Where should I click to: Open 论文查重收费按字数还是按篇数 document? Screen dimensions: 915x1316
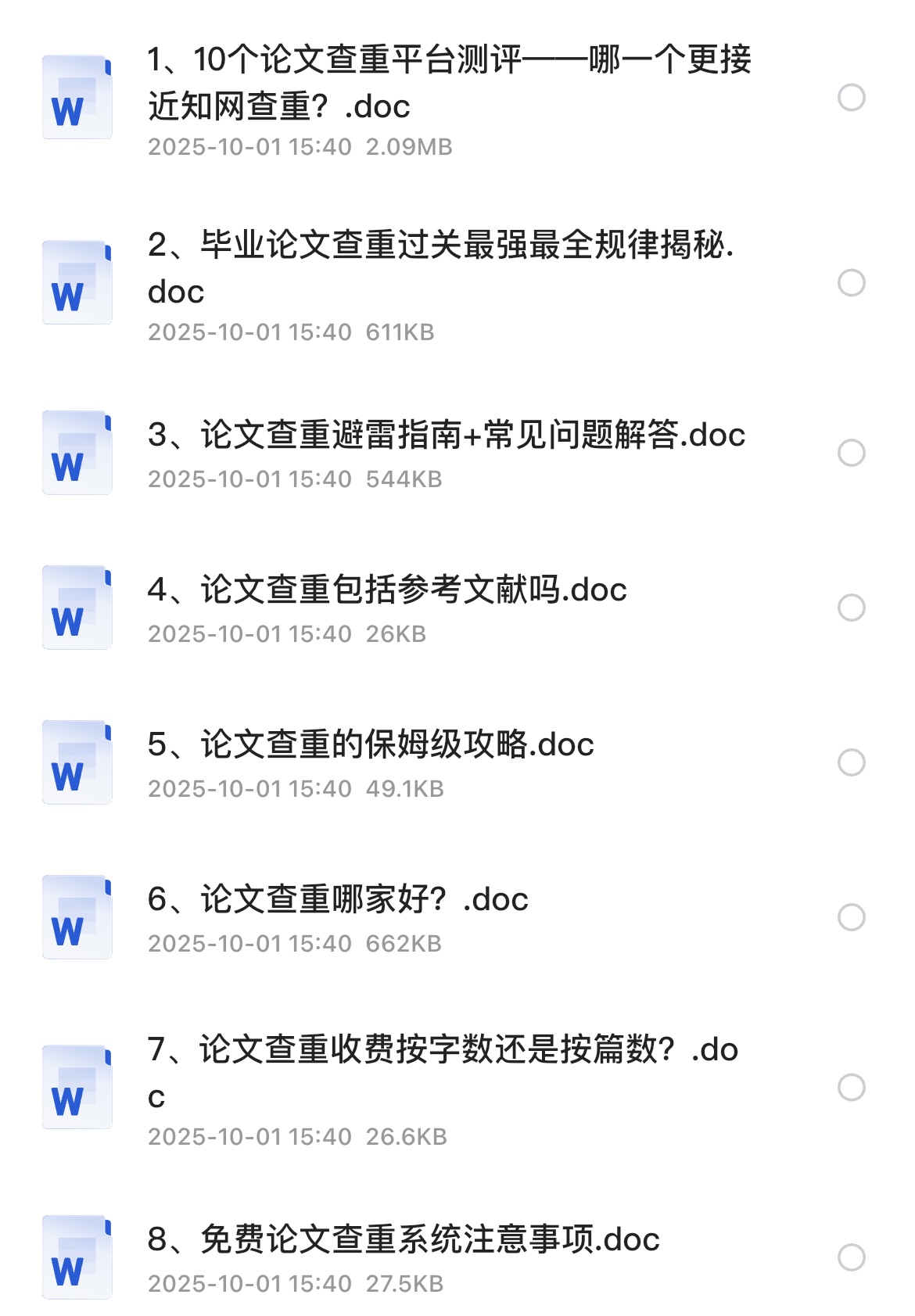[443, 1071]
